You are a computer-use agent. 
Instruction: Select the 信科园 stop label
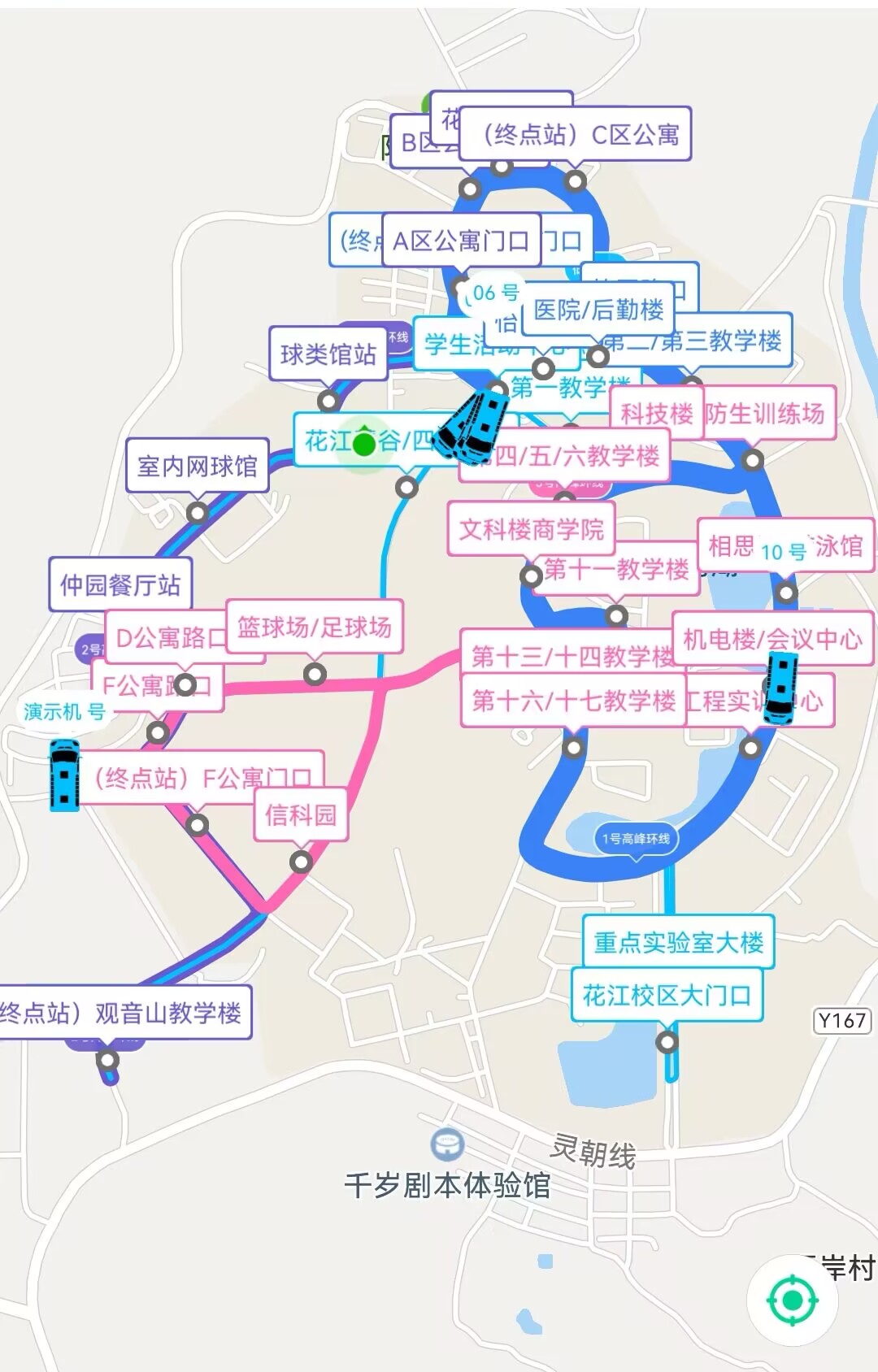[x=301, y=814]
